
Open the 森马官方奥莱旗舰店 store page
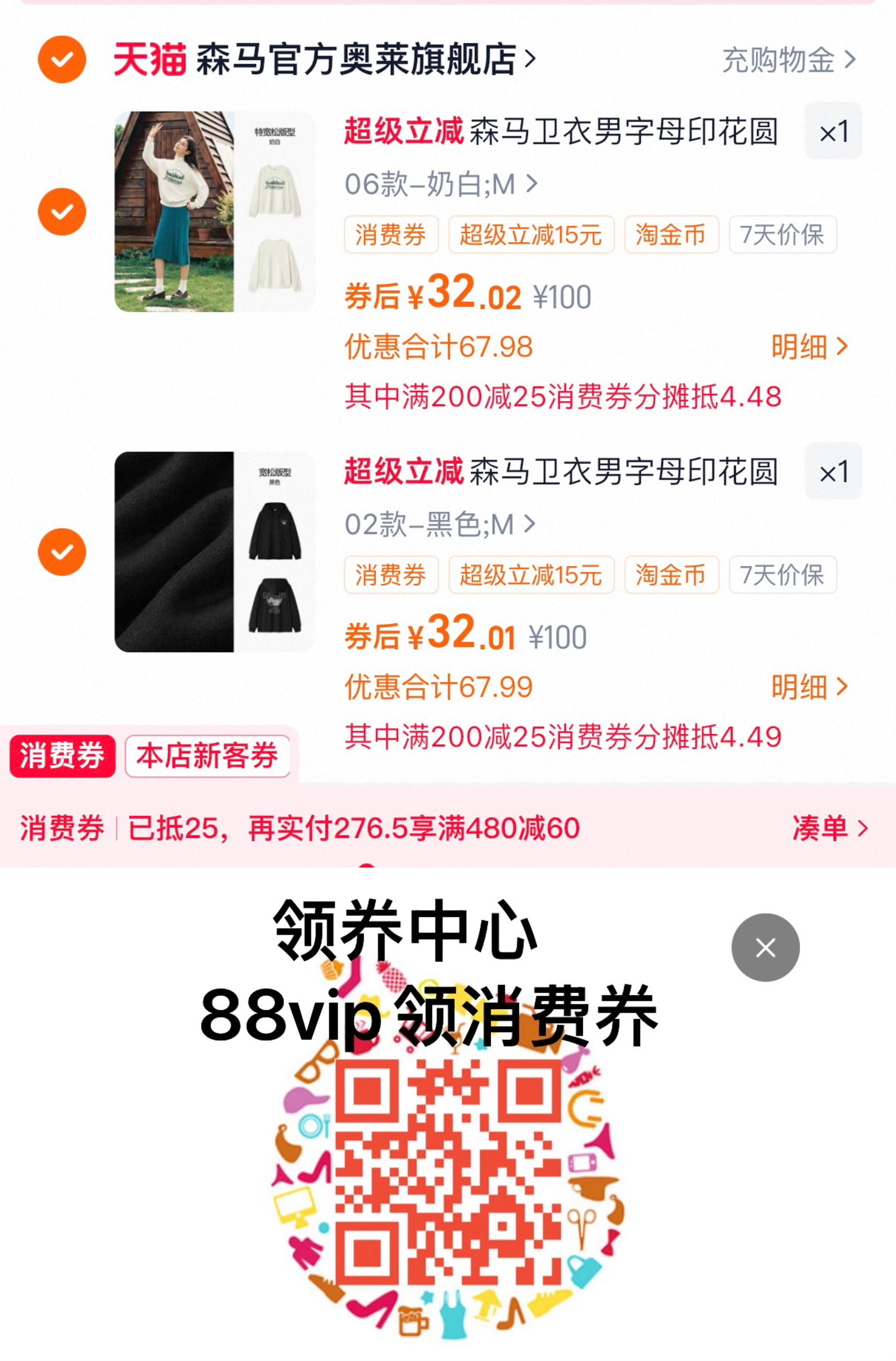click(354, 59)
